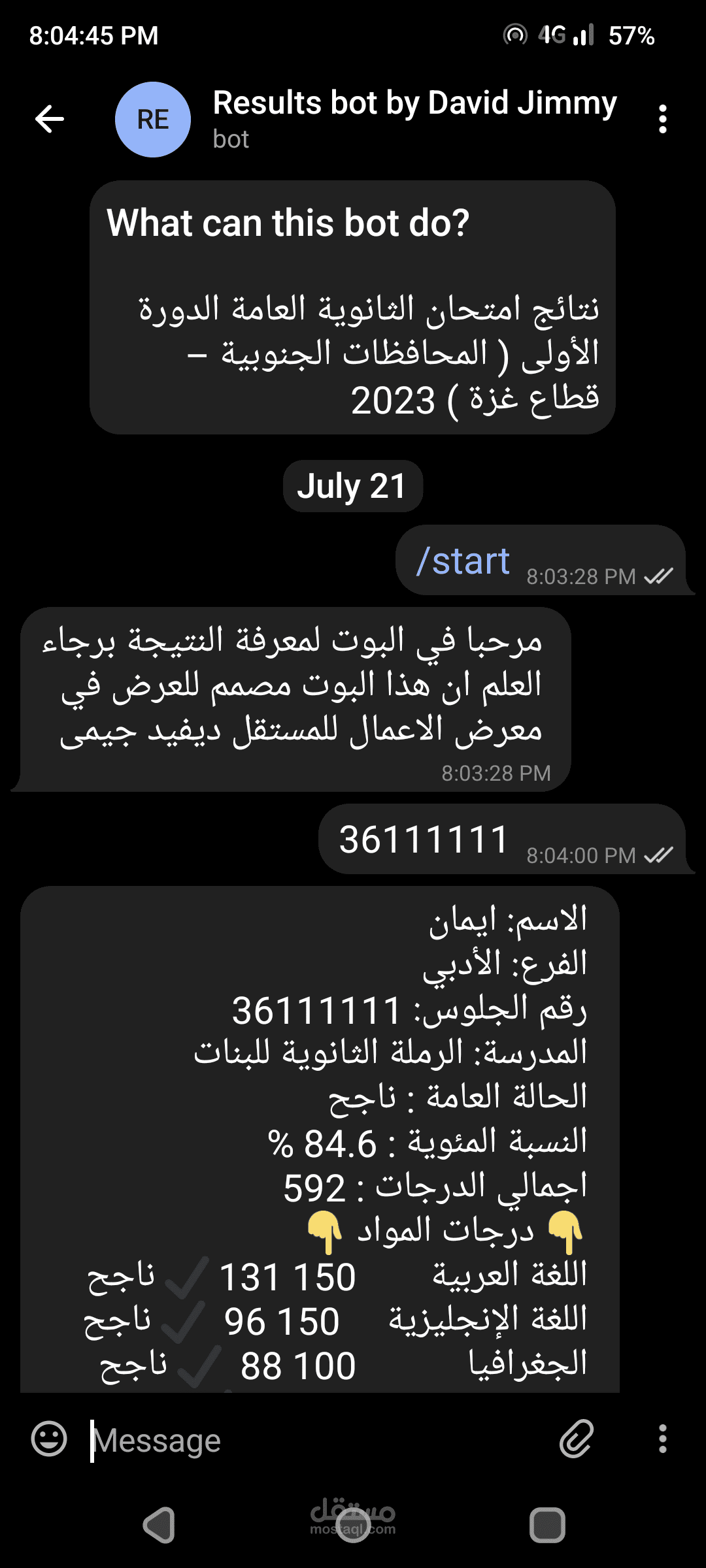Open the recent apps button
This screenshot has height=1568, width=706.
tap(546, 1526)
